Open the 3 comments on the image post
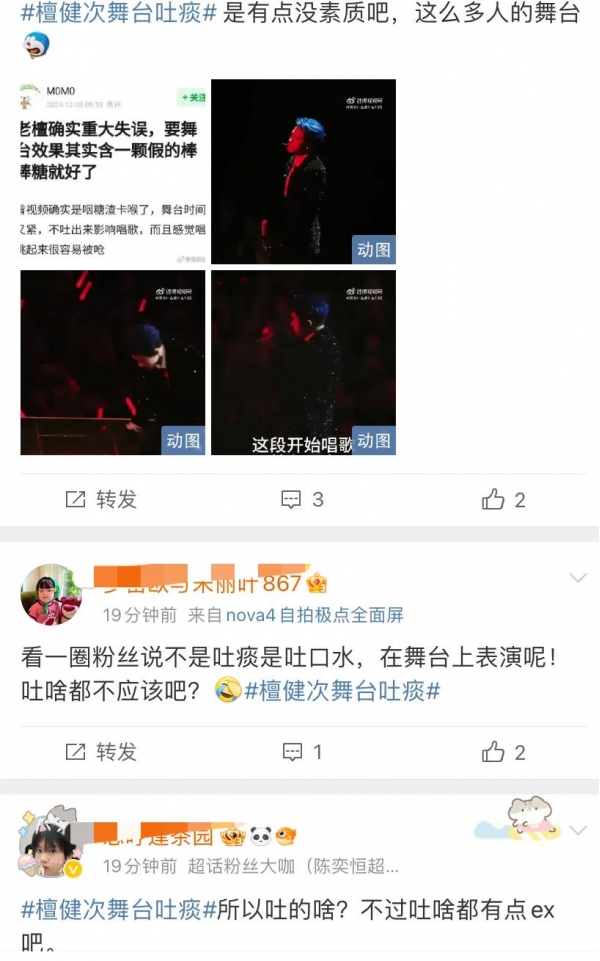This screenshot has width=600, height=961. [x=302, y=499]
